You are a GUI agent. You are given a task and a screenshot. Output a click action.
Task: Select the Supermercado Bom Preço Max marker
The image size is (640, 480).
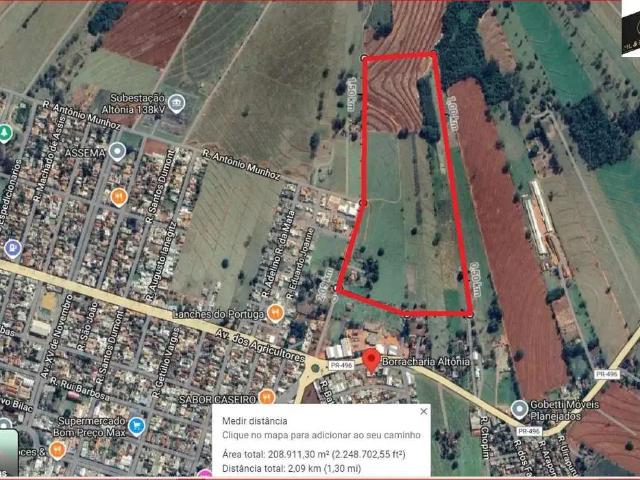pyautogui.click(x=137, y=427)
